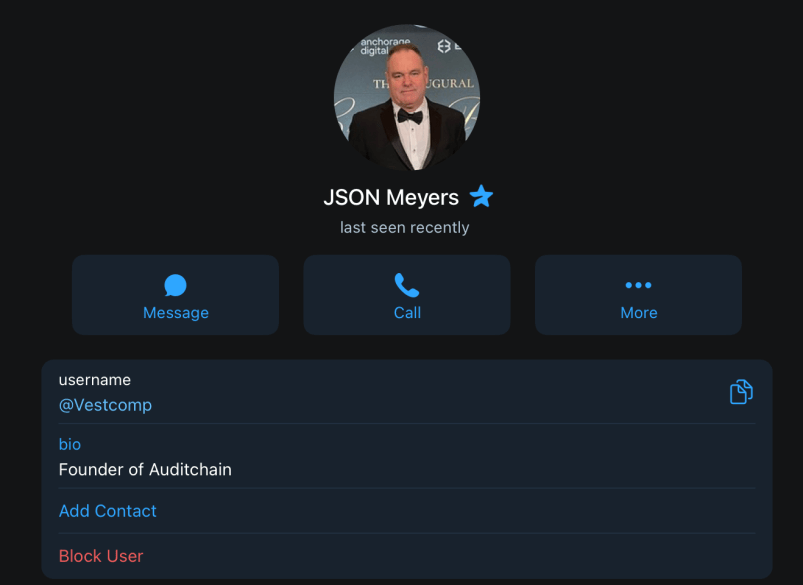Message JSON Meyers
Viewport: 803px width, 585px height.
[175, 295]
